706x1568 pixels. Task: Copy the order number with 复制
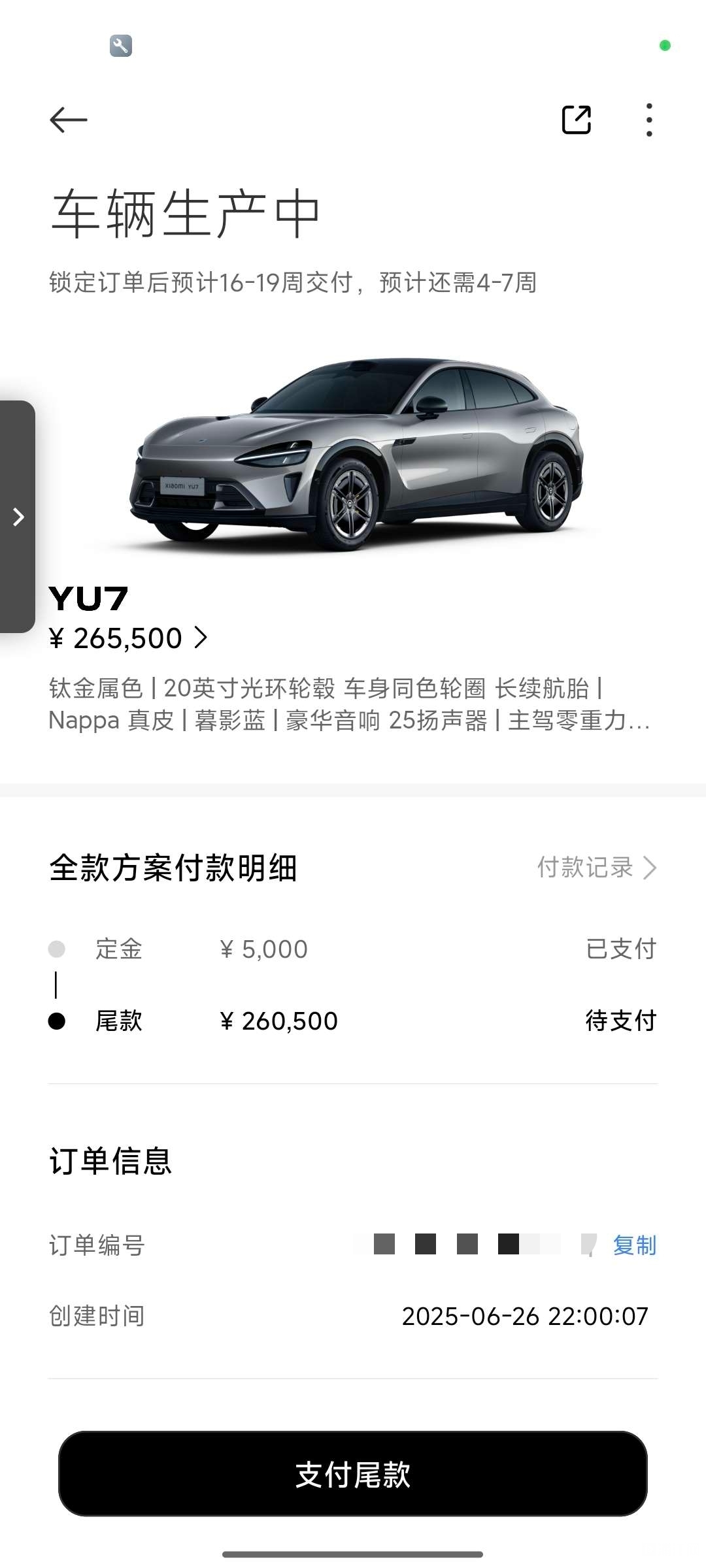(634, 1245)
